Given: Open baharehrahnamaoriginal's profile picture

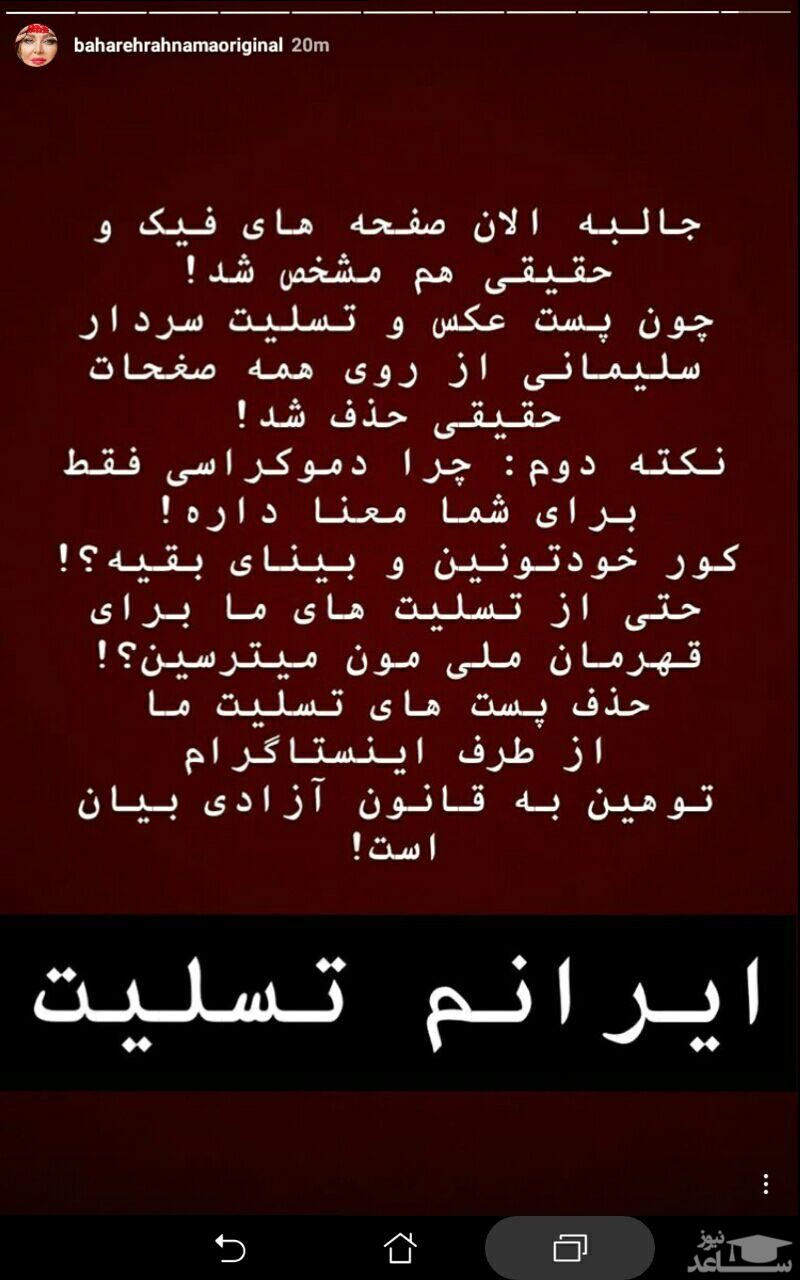Looking at the screenshot, I should pos(36,46).
